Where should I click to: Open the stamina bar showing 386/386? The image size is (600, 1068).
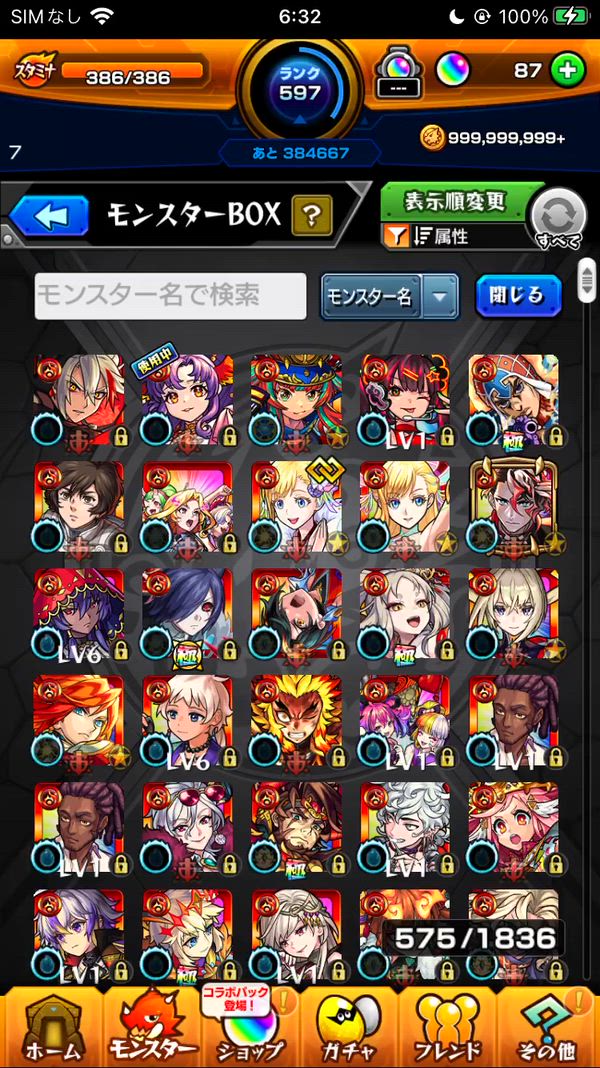click(x=130, y=74)
